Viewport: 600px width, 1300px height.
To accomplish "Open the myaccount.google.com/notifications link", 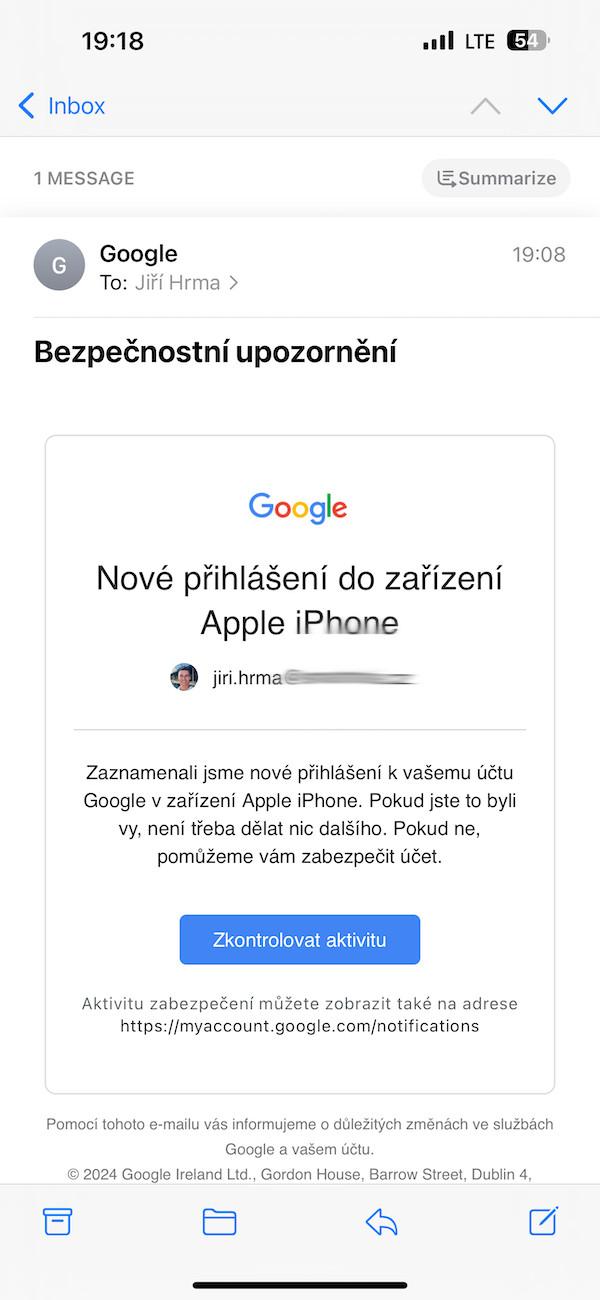I will [x=300, y=1026].
